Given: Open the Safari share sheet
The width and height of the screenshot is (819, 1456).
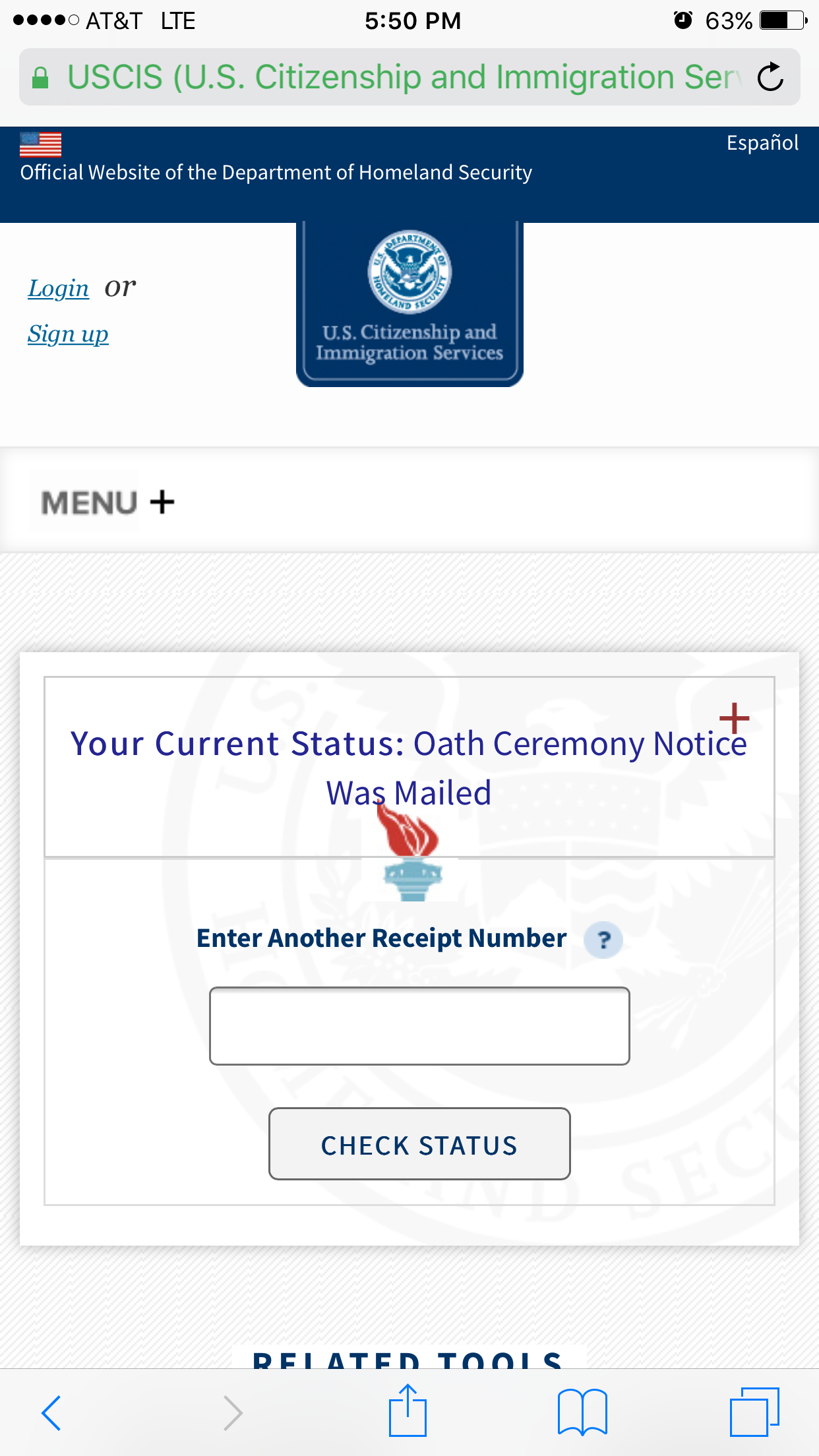Looking at the screenshot, I should coord(408,1410).
